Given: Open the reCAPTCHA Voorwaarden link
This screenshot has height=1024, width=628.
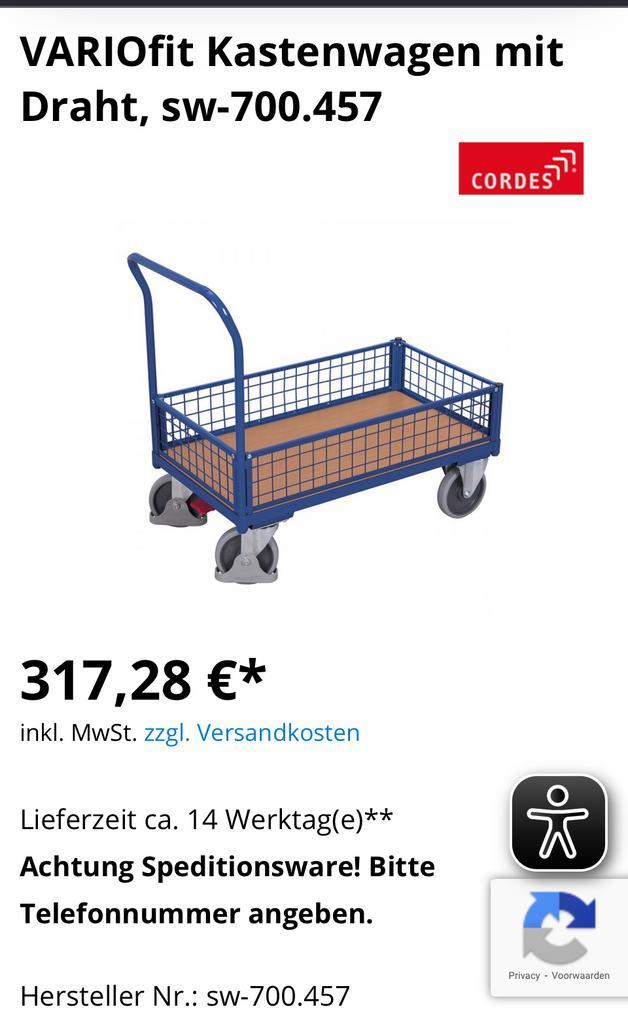Looking at the screenshot, I should coord(583,975).
